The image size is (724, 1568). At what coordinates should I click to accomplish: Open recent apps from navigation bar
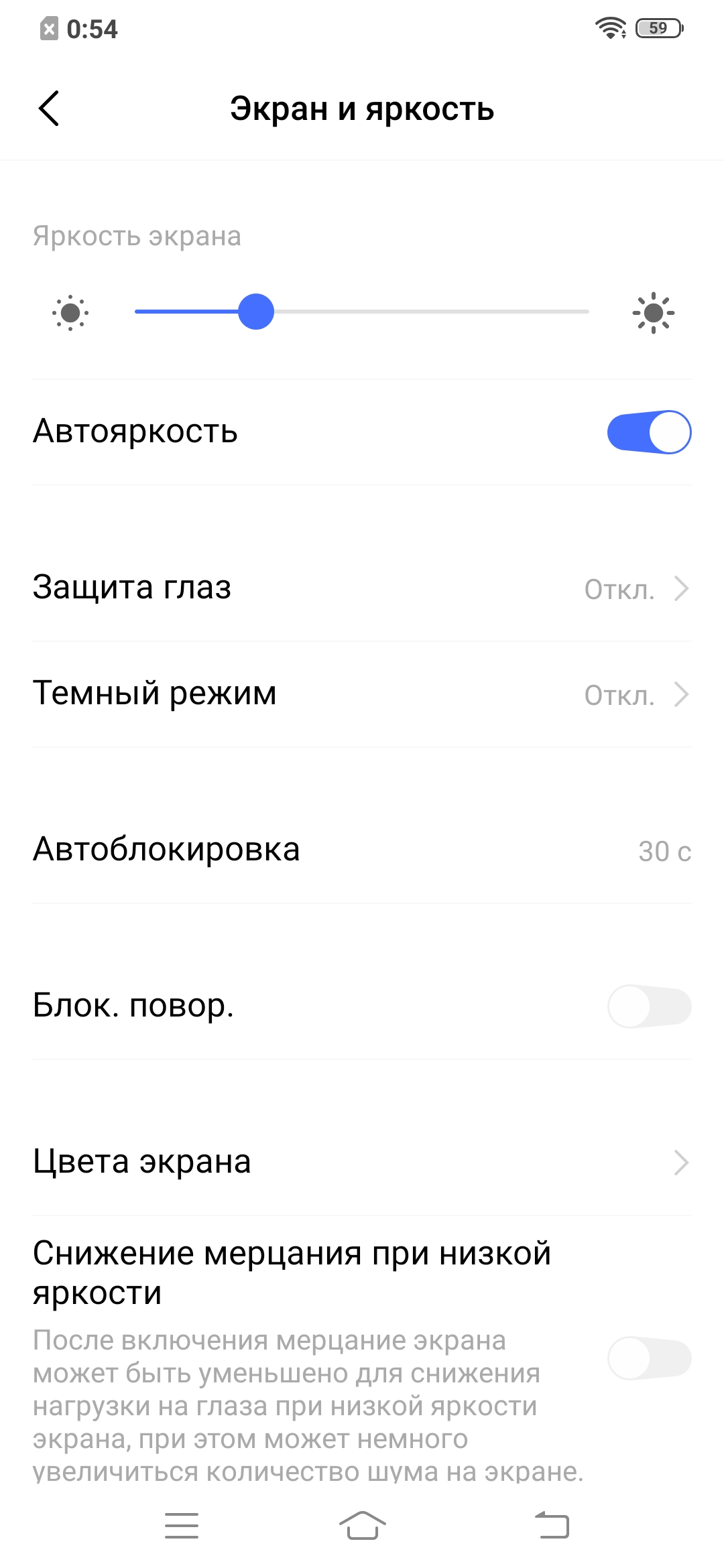[x=182, y=1526]
